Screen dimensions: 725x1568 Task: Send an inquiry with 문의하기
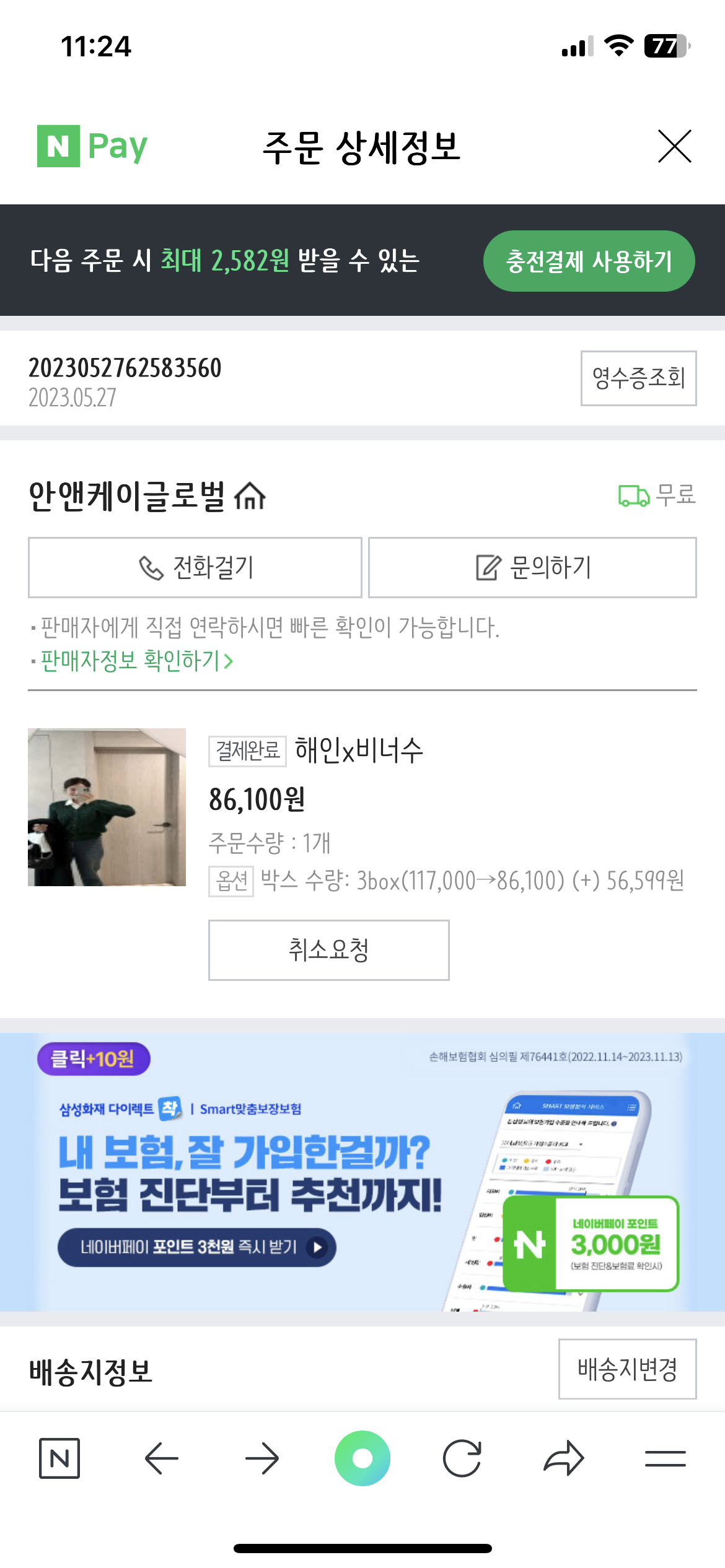(x=532, y=567)
